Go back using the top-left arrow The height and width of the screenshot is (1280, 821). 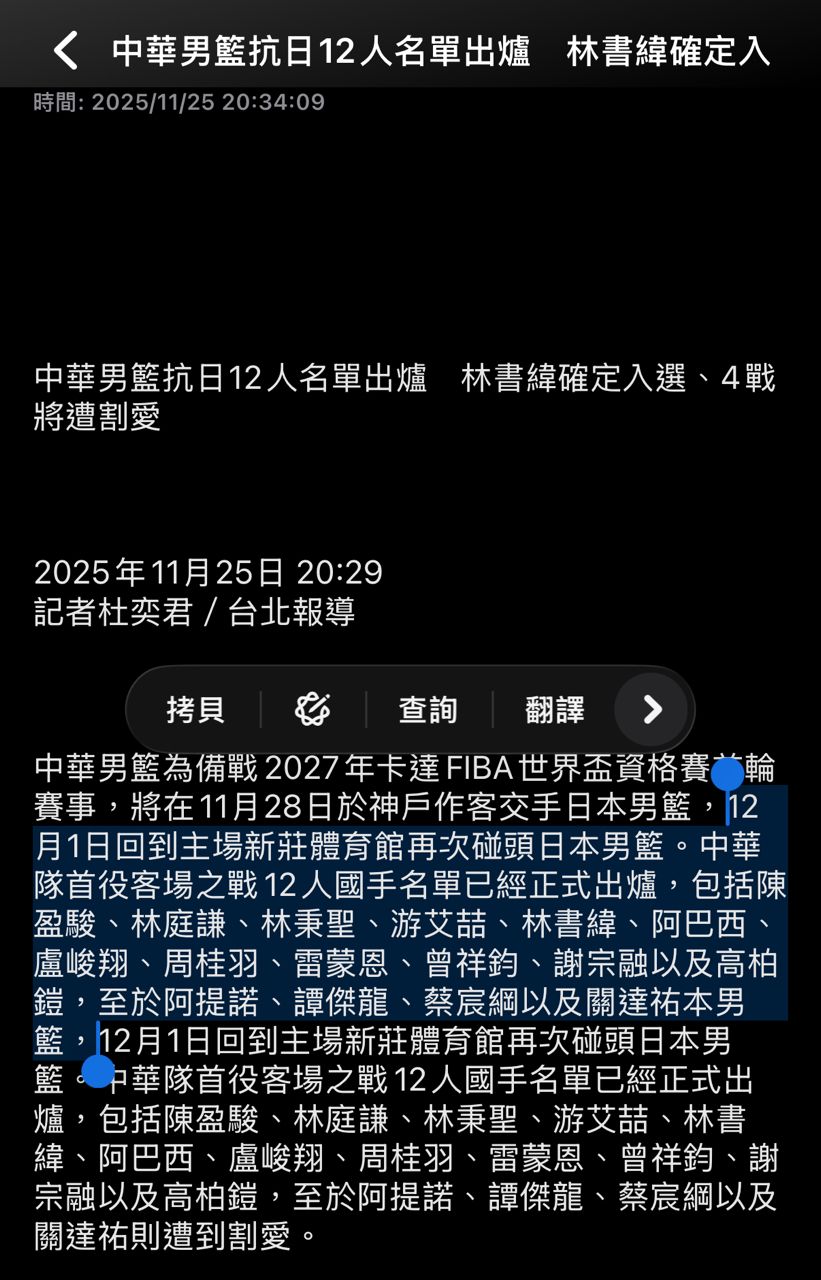pyautogui.click(x=65, y=50)
